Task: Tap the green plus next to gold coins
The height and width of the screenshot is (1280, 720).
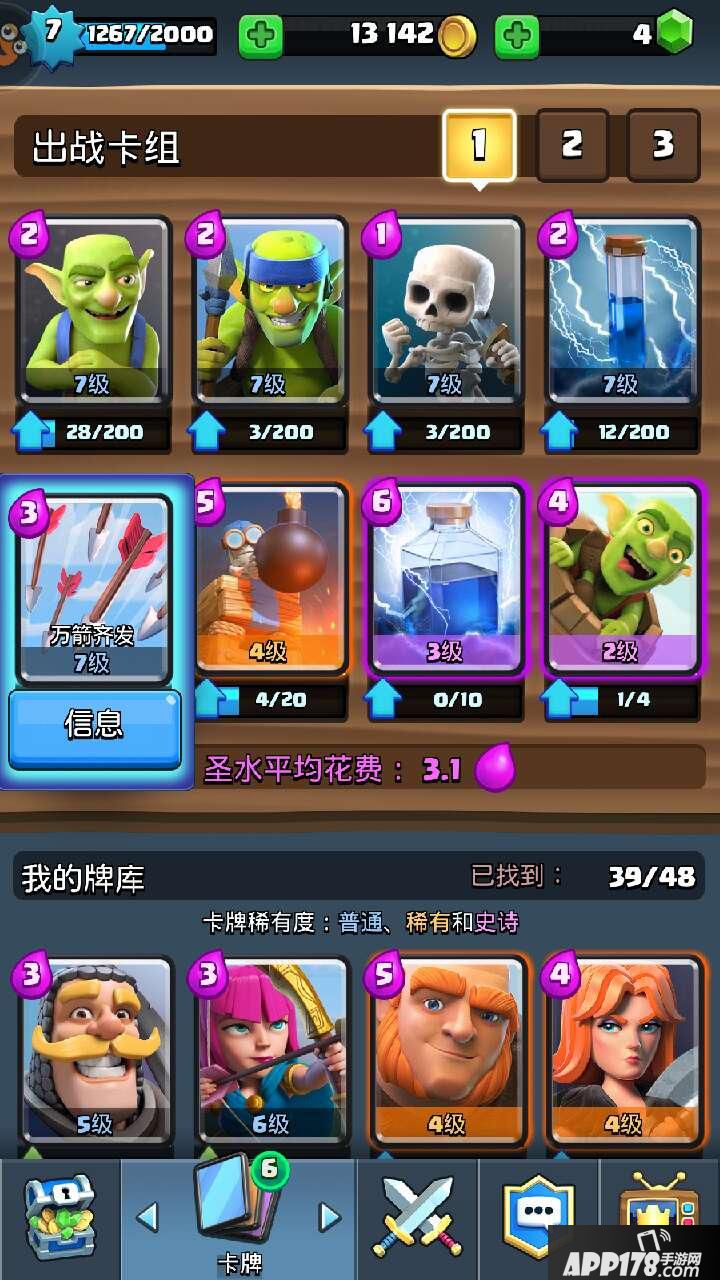Action: (x=261, y=36)
